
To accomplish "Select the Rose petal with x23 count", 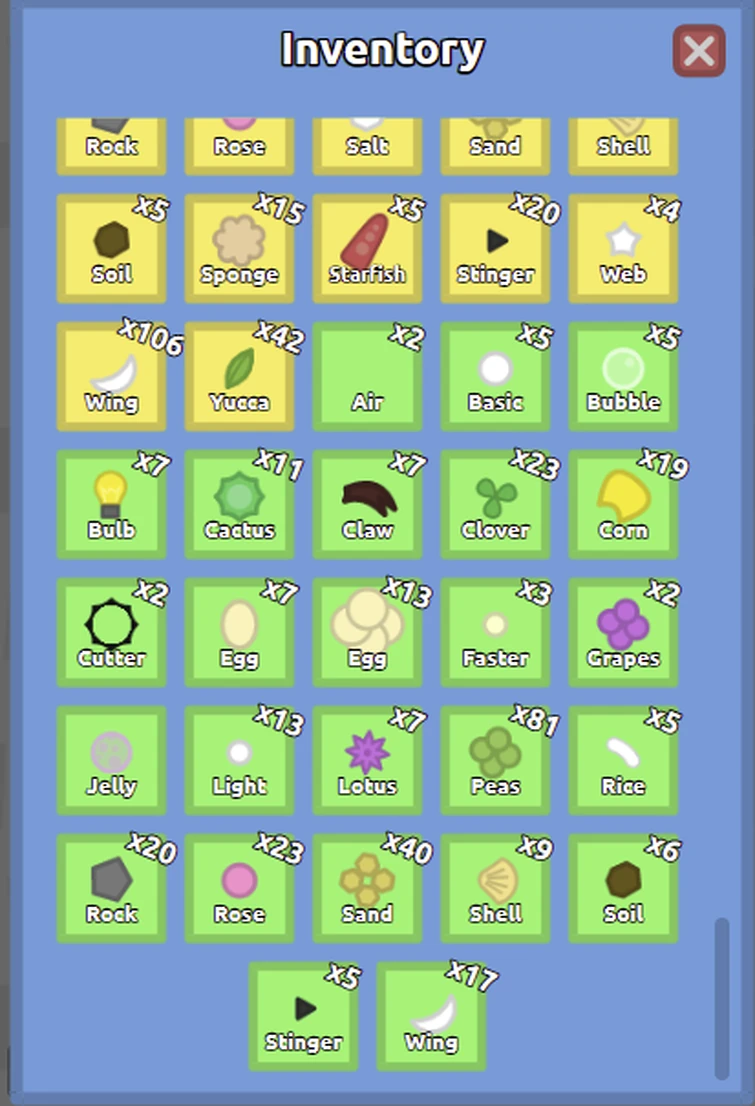I will coord(239,886).
